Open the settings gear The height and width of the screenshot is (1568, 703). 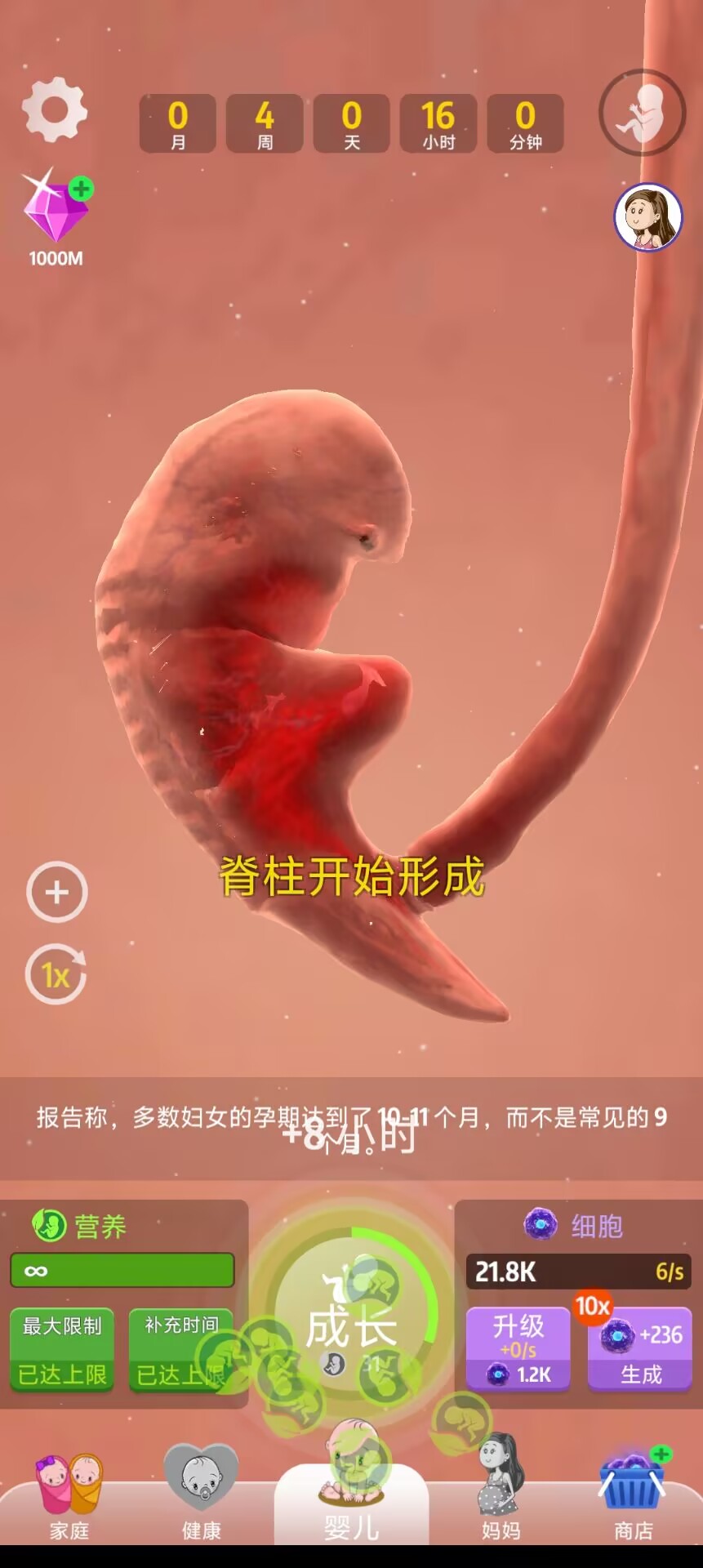(55, 109)
